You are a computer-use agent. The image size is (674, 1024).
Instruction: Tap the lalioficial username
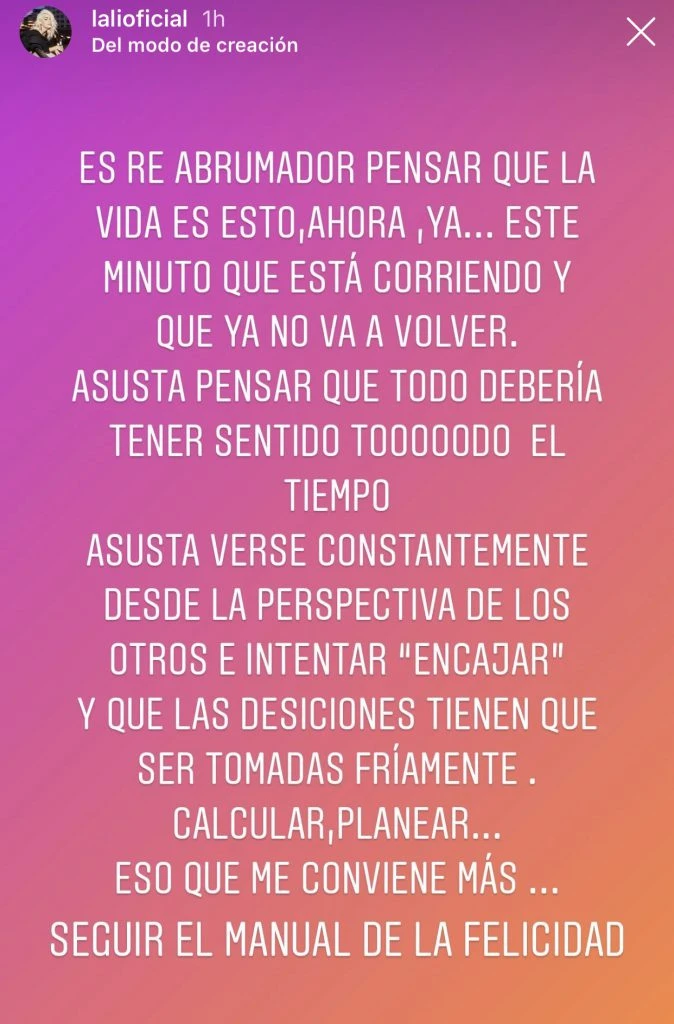pos(138,20)
